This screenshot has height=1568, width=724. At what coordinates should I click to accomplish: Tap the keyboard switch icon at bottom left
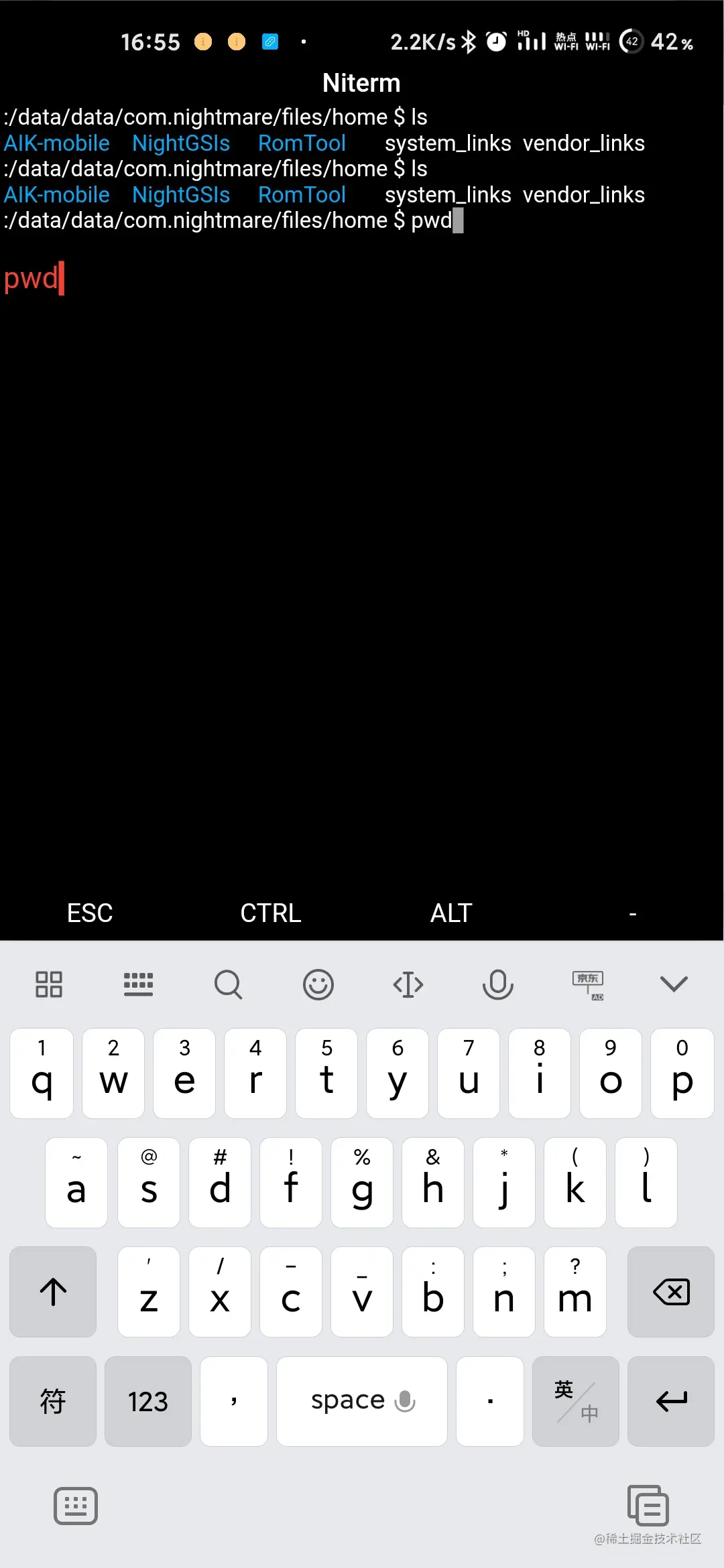(76, 1506)
